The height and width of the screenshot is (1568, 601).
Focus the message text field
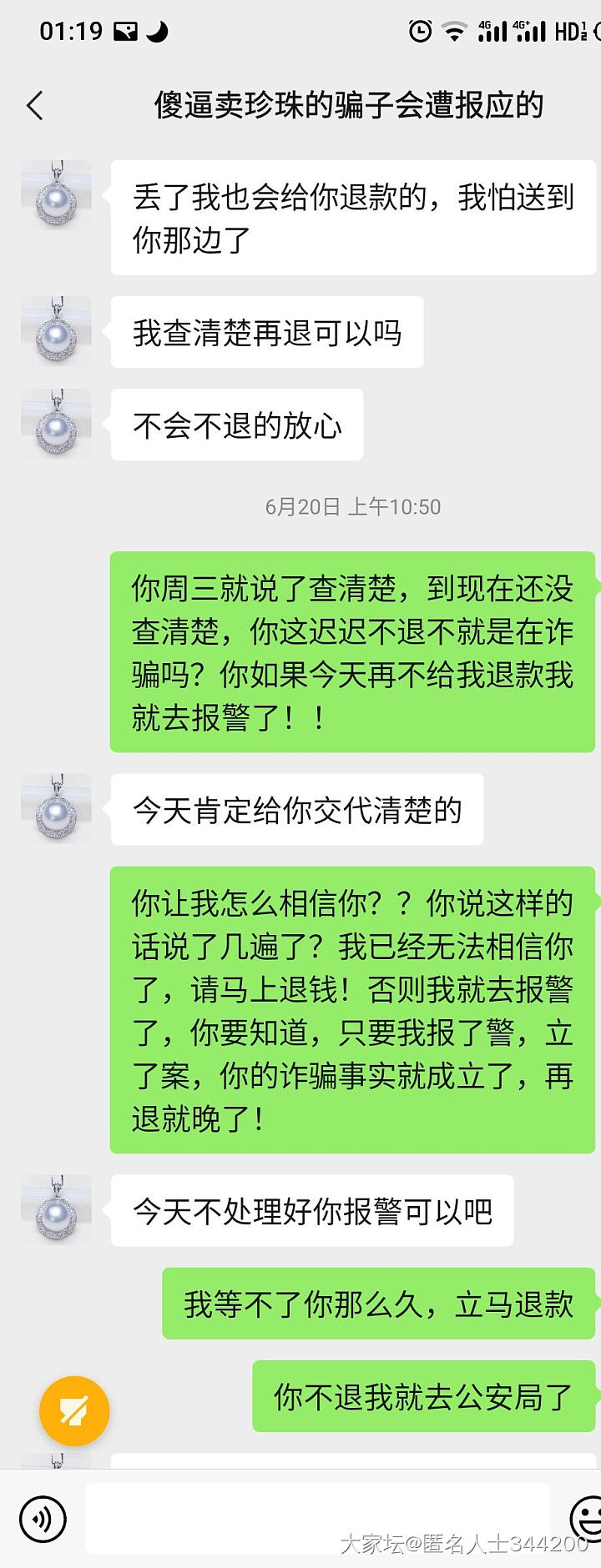click(317, 1516)
